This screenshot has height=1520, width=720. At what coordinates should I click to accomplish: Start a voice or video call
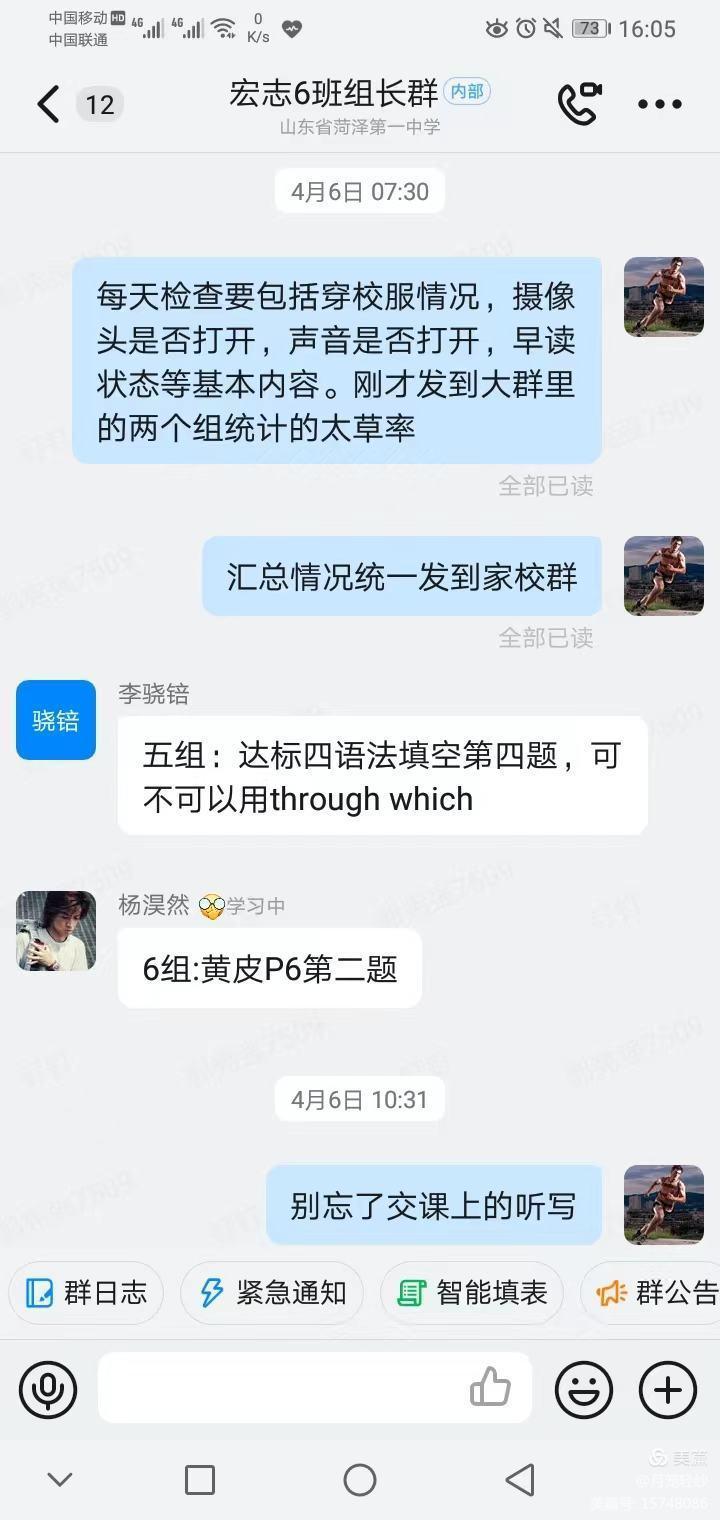point(579,104)
